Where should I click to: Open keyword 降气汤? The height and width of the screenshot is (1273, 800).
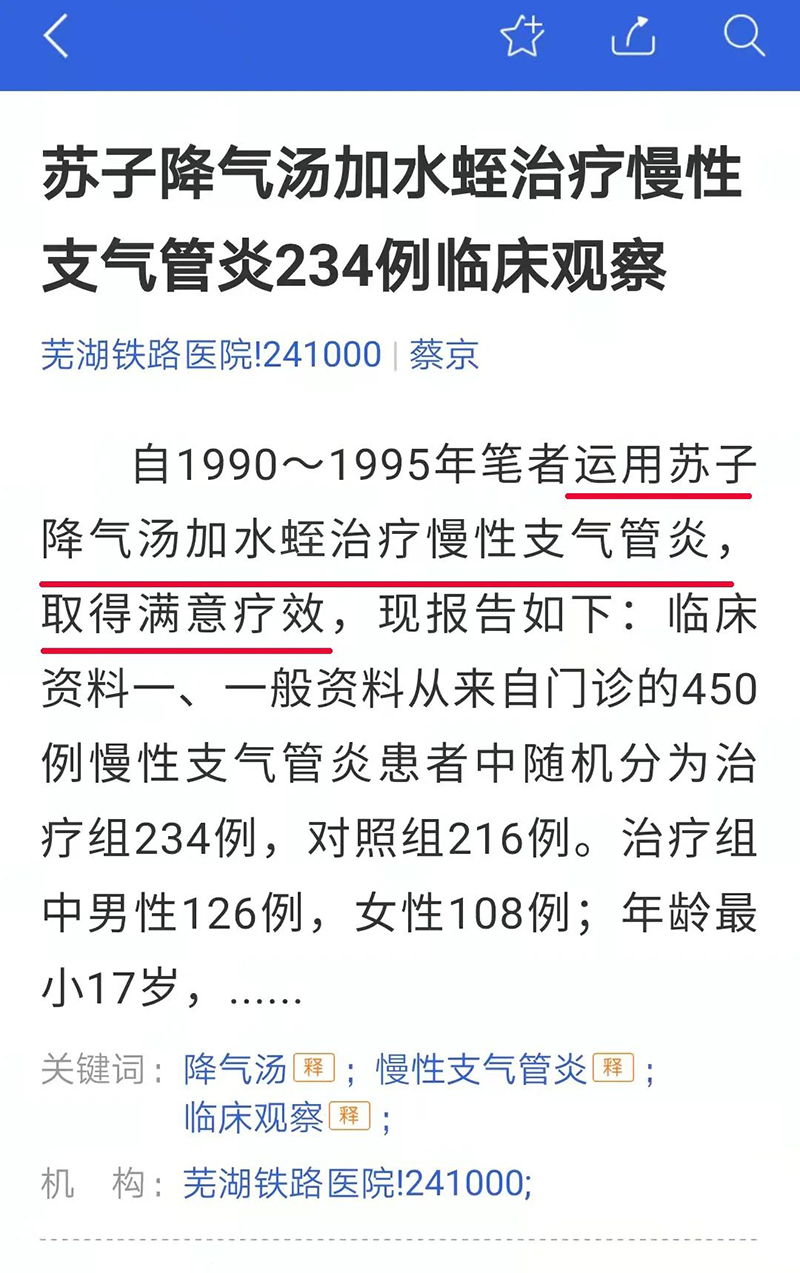point(235,1069)
